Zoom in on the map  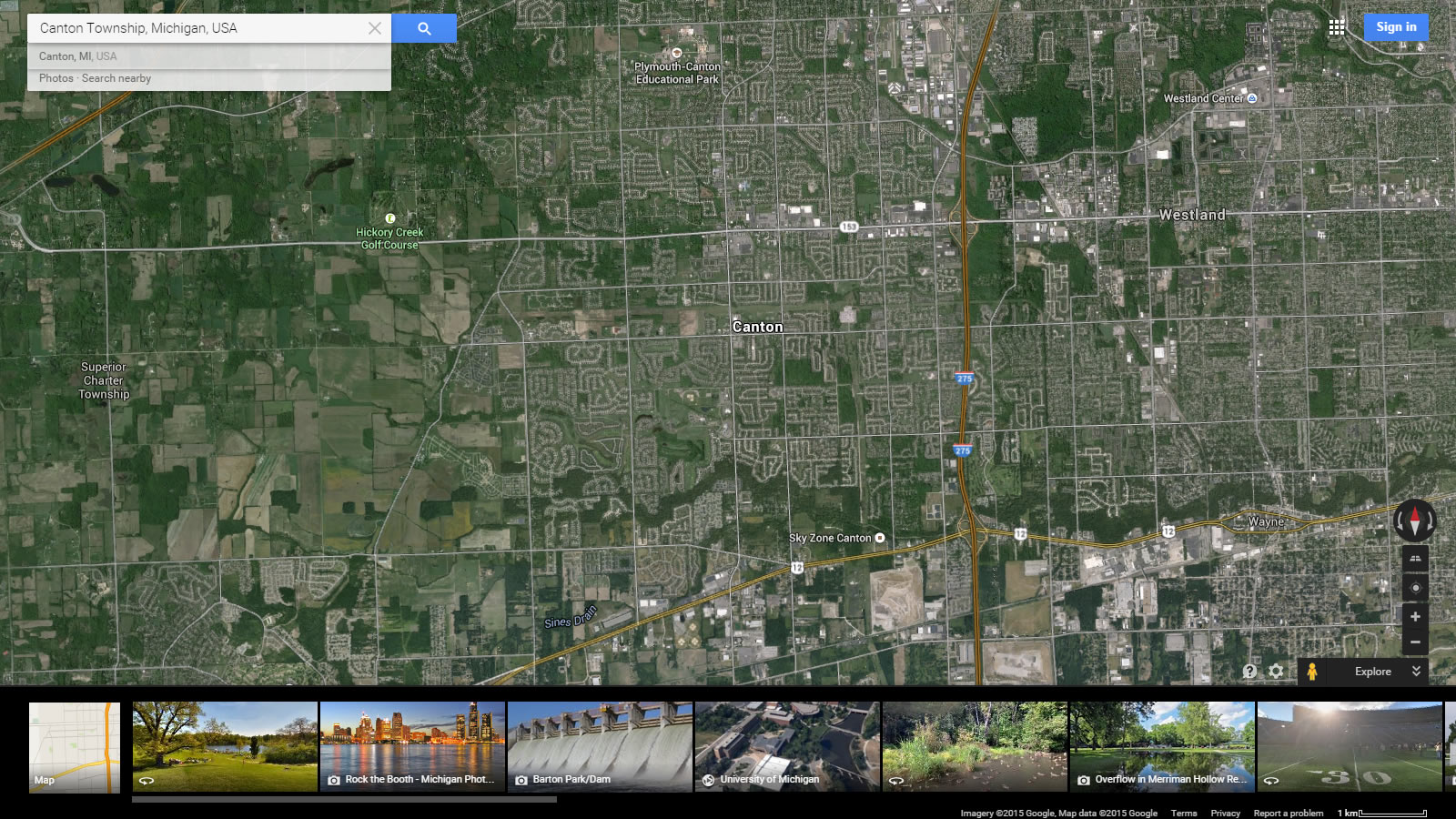tap(1415, 617)
